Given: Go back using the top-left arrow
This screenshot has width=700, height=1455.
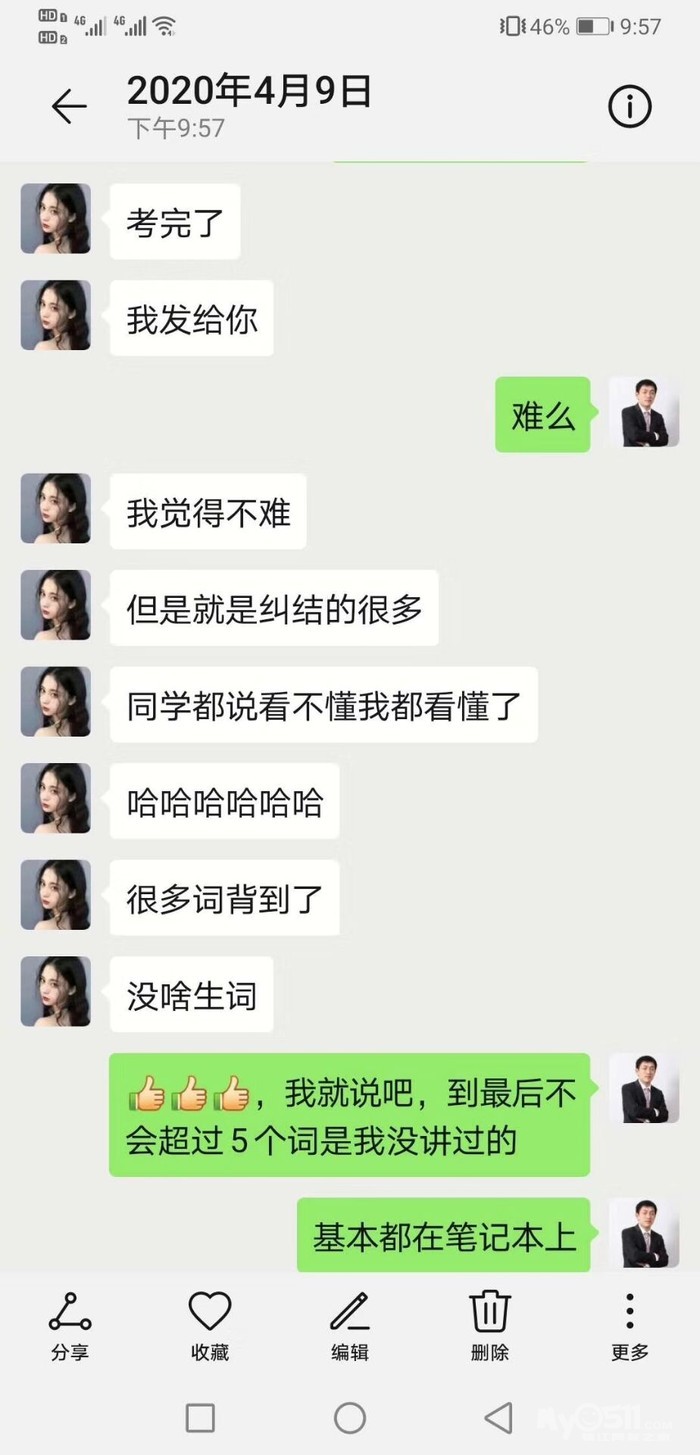Looking at the screenshot, I should [69, 106].
